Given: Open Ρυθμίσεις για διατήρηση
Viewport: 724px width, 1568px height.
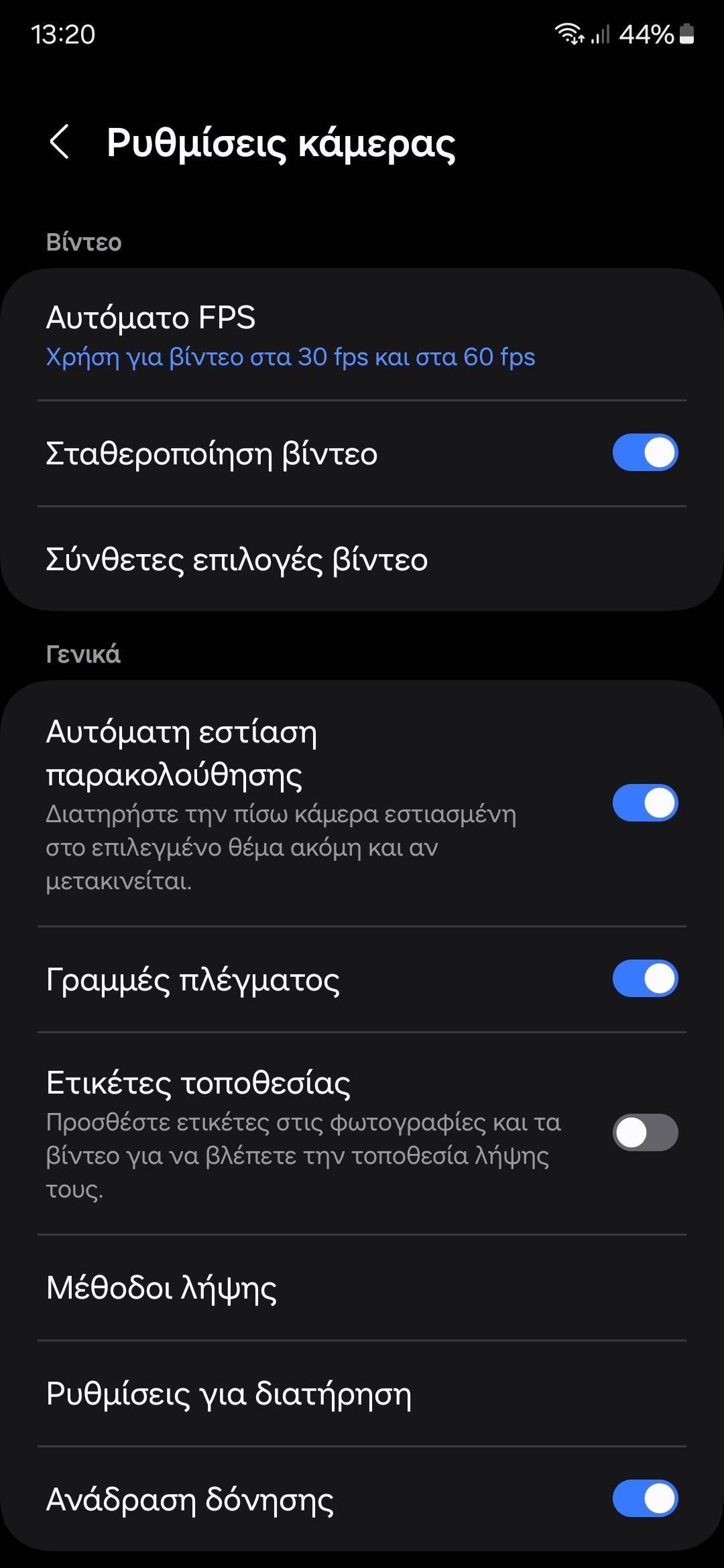Looking at the screenshot, I should [230, 1394].
